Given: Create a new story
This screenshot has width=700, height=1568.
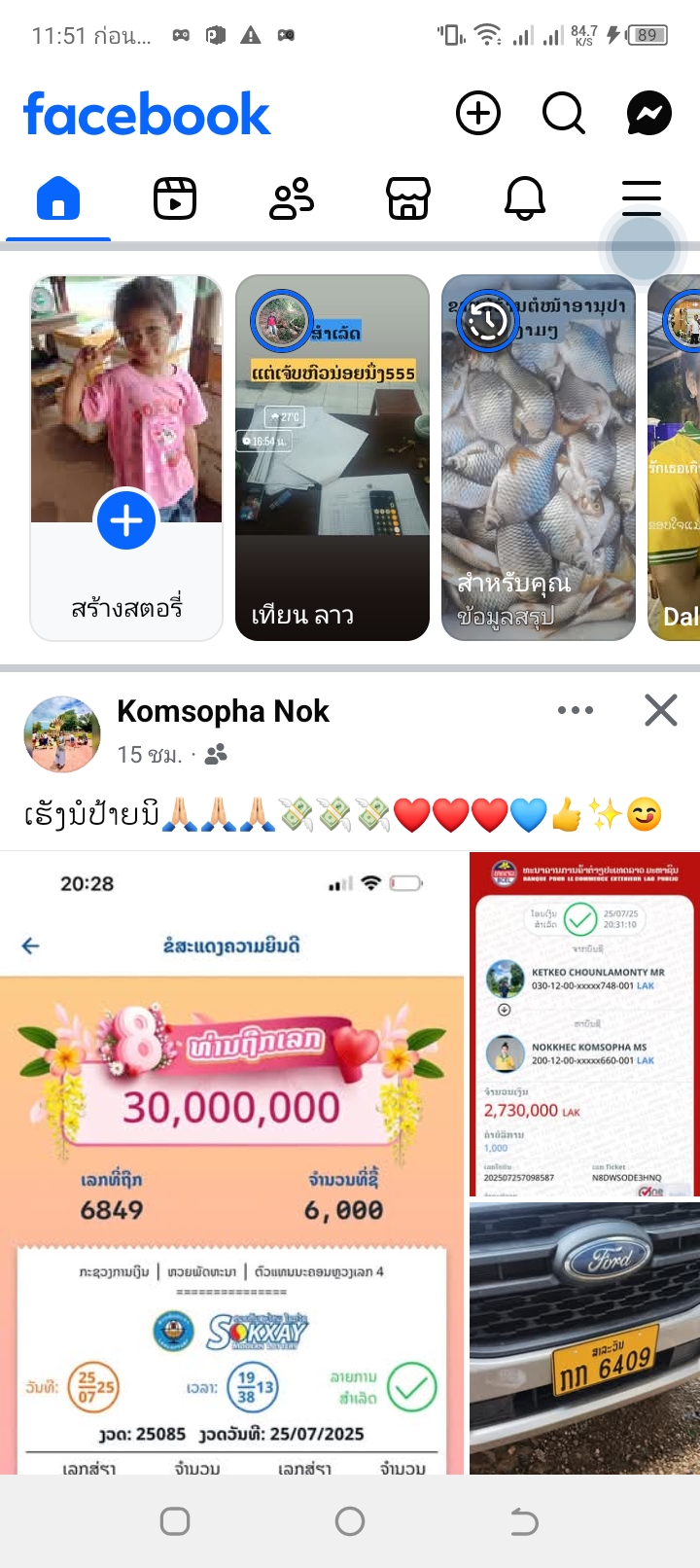Looking at the screenshot, I should pyautogui.click(x=126, y=521).
